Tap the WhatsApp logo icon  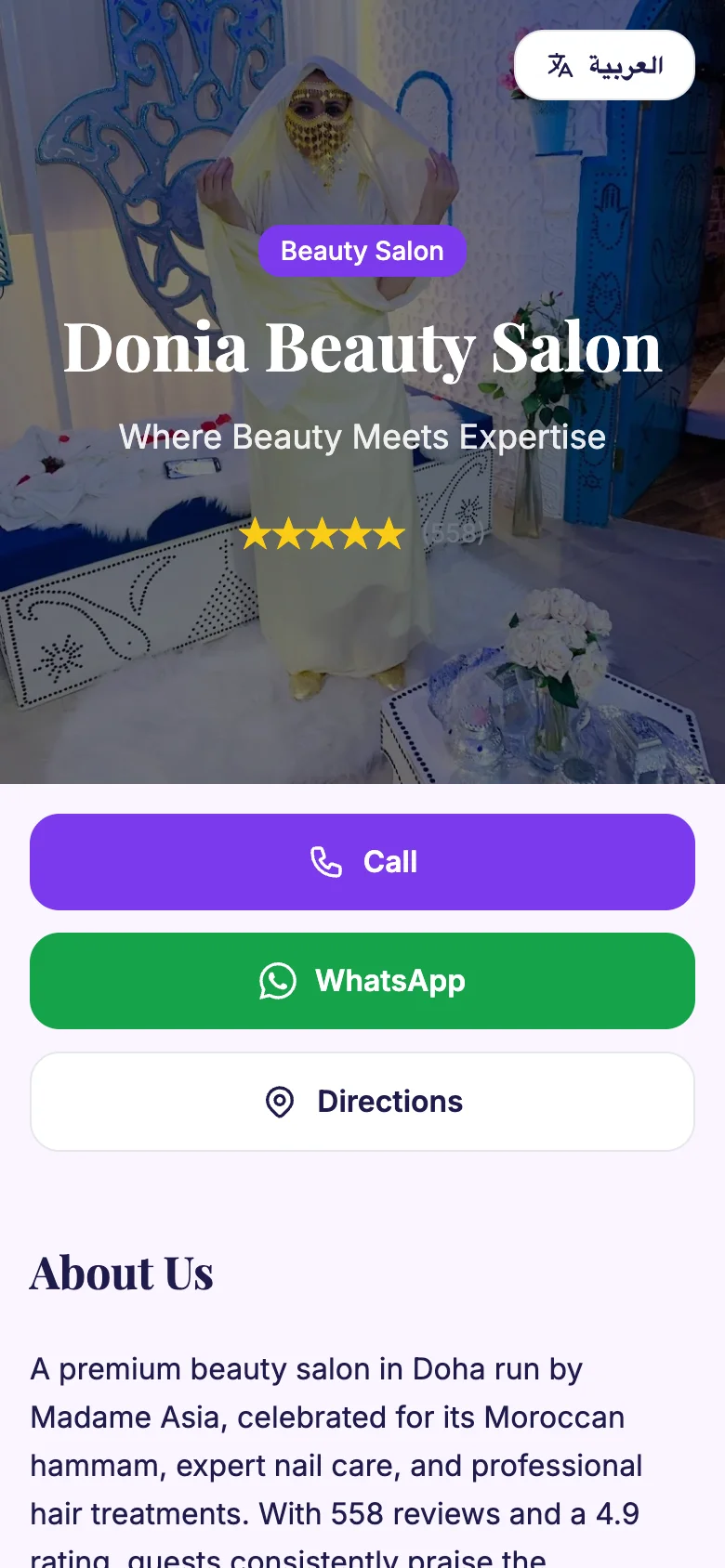[x=276, y=980]
